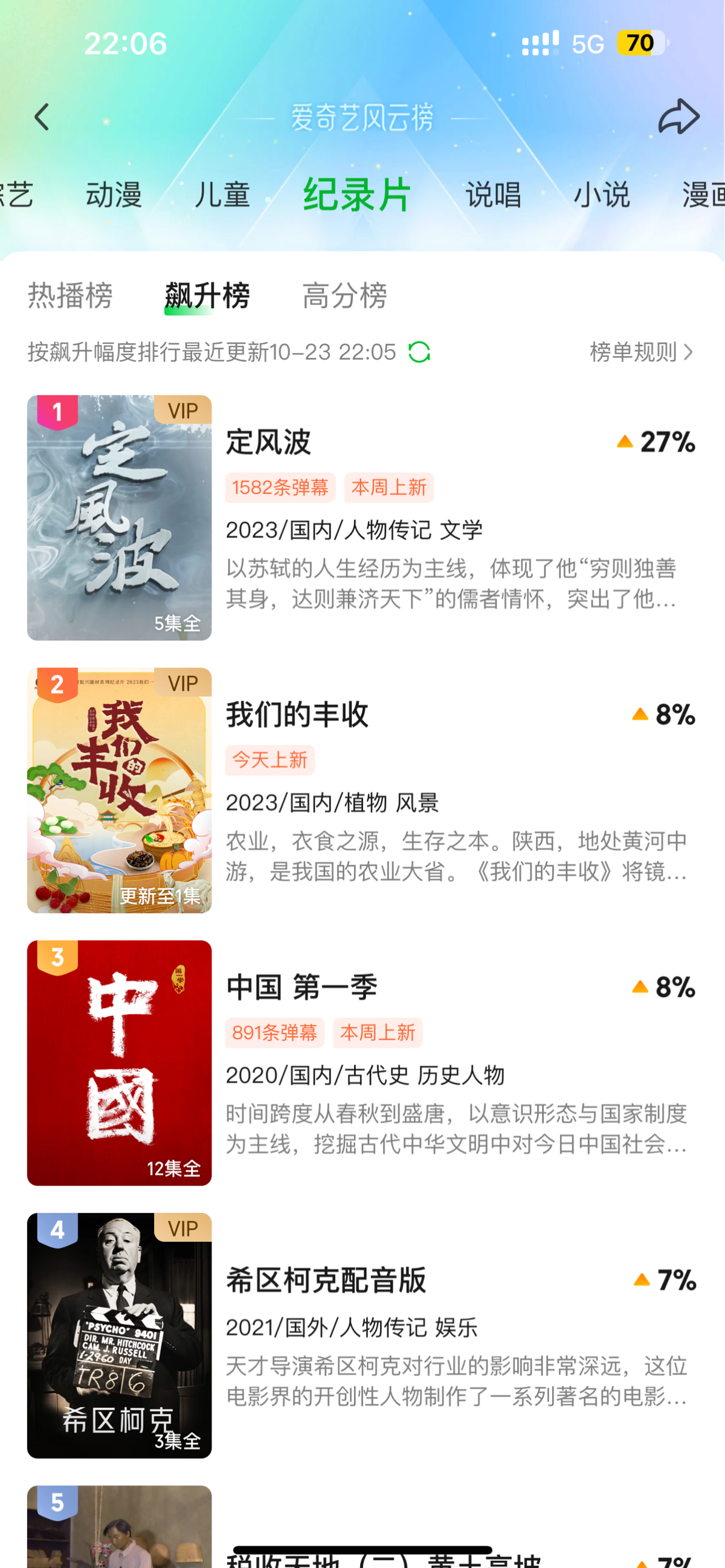
Task: Open the 定风波 documentary
Action: point(268,442)
